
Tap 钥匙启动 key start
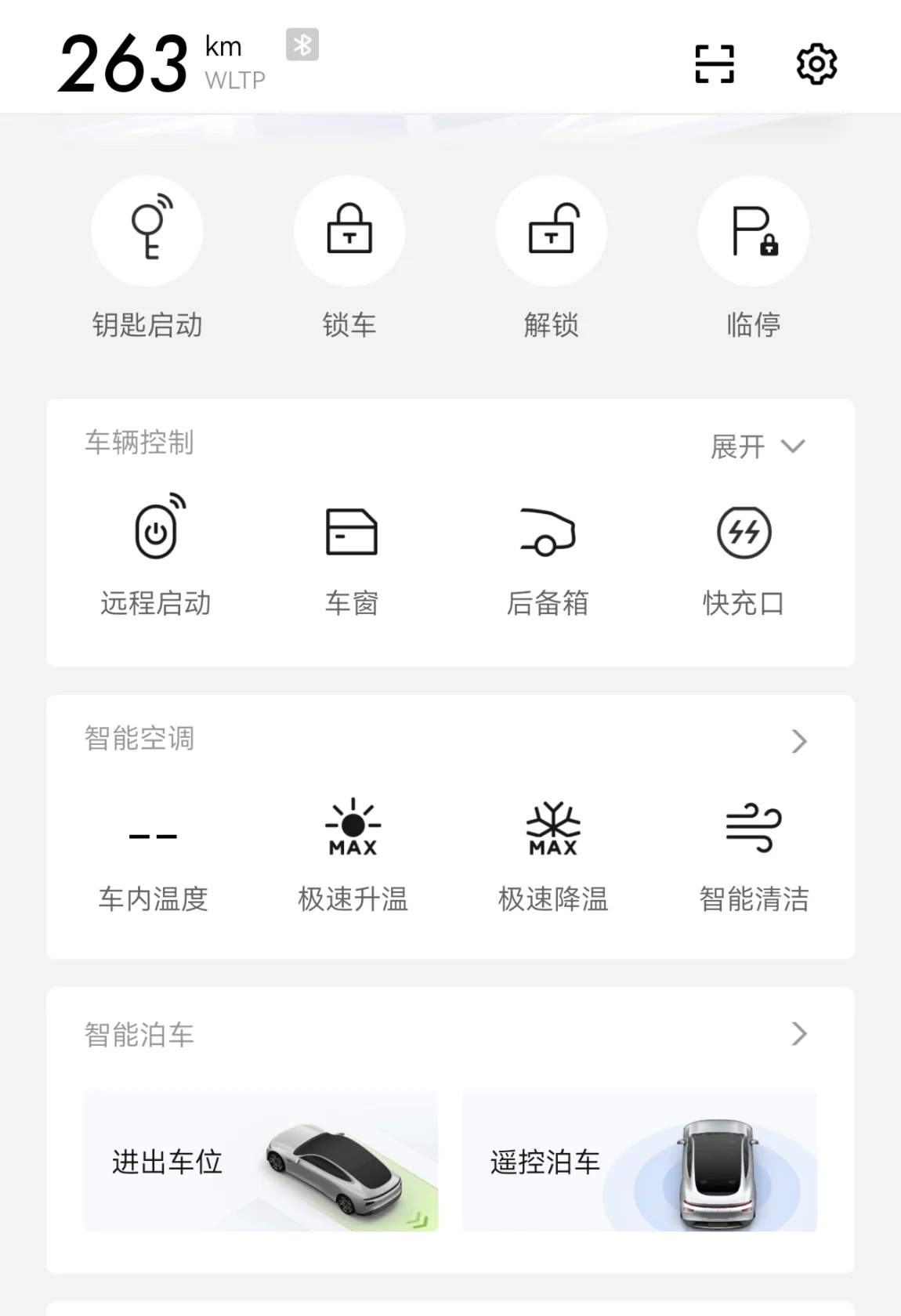[147, 231]
